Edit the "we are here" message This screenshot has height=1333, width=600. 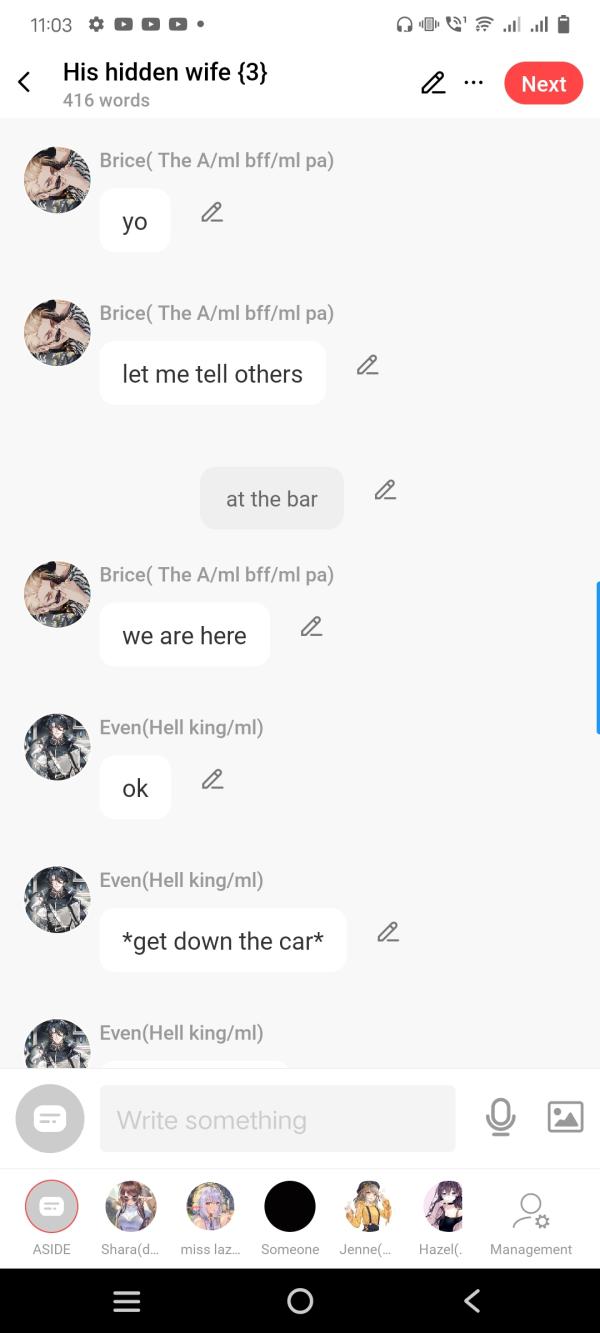[311, 627]
